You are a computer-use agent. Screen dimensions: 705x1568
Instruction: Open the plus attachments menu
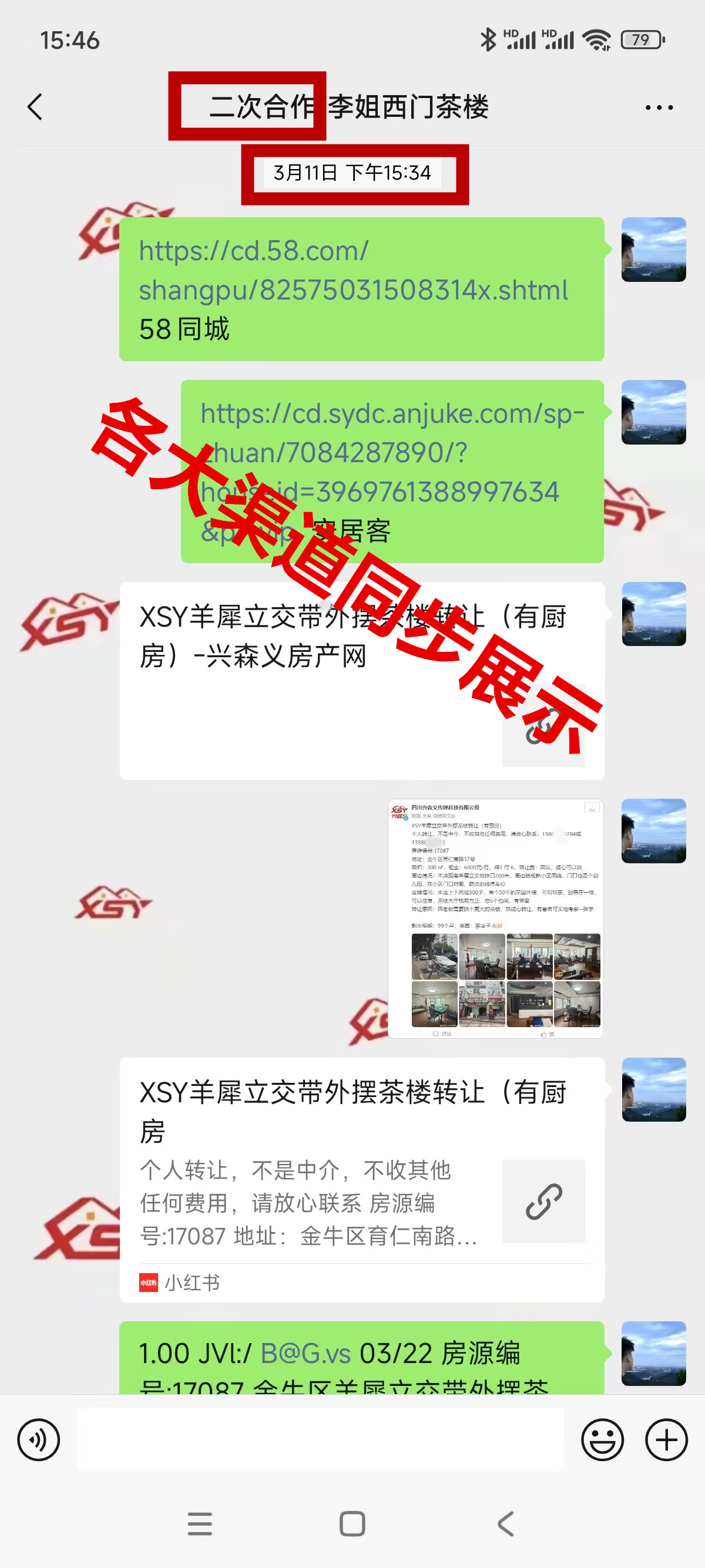click(x=666, y=1439)
